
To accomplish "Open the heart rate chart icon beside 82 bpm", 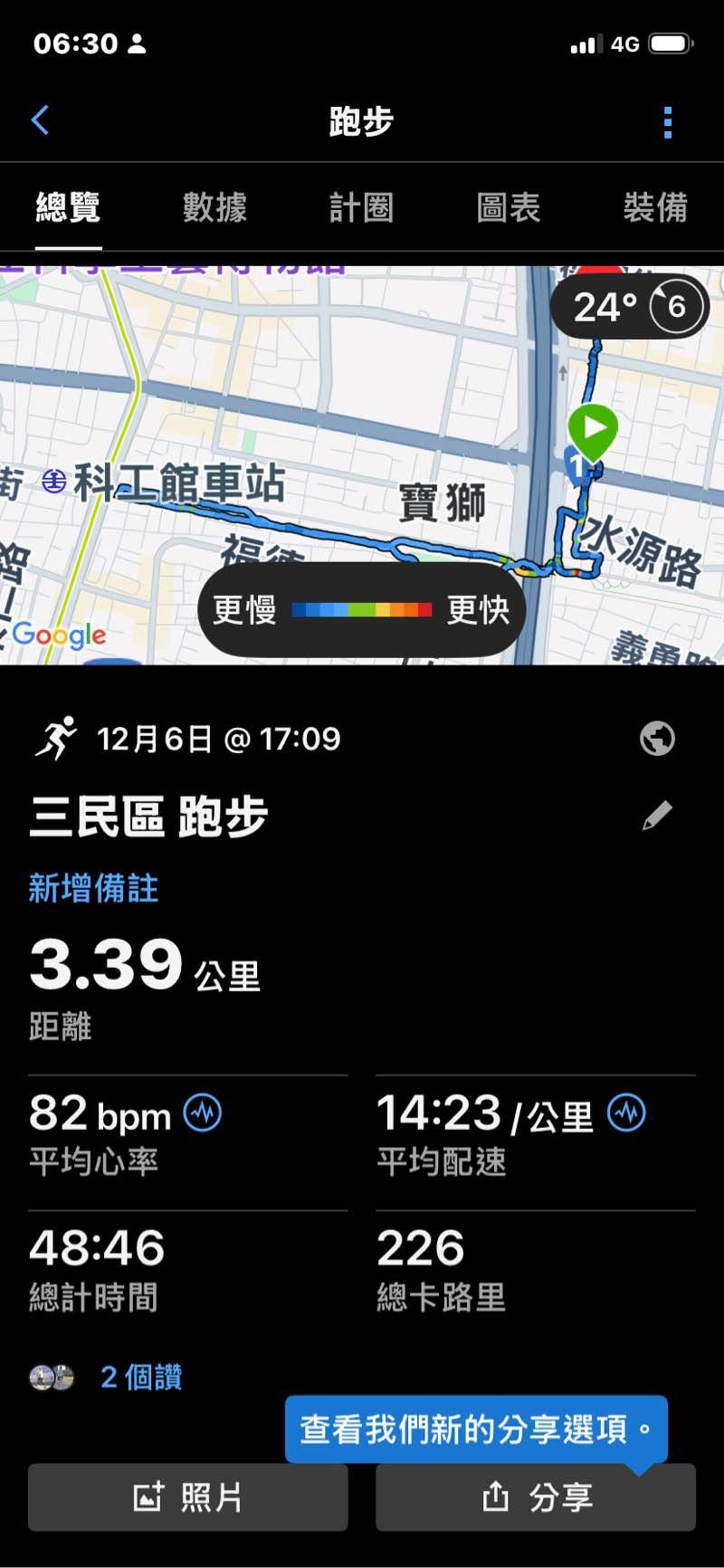I will point(203,1113).
